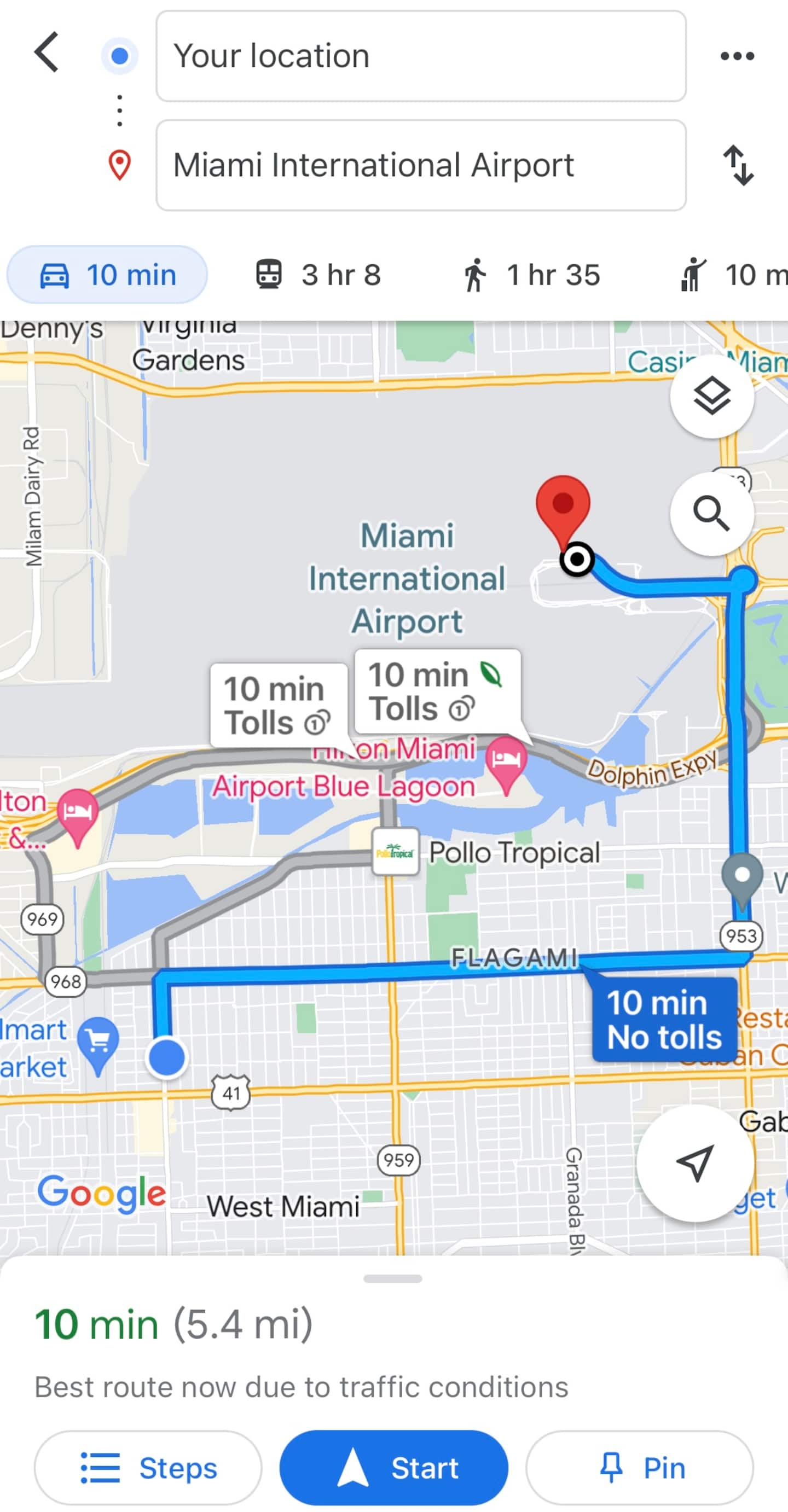The image size is (788, 1512).
Task: Edit the 'Your location' starting point field
Action: (x=420, y=56)
